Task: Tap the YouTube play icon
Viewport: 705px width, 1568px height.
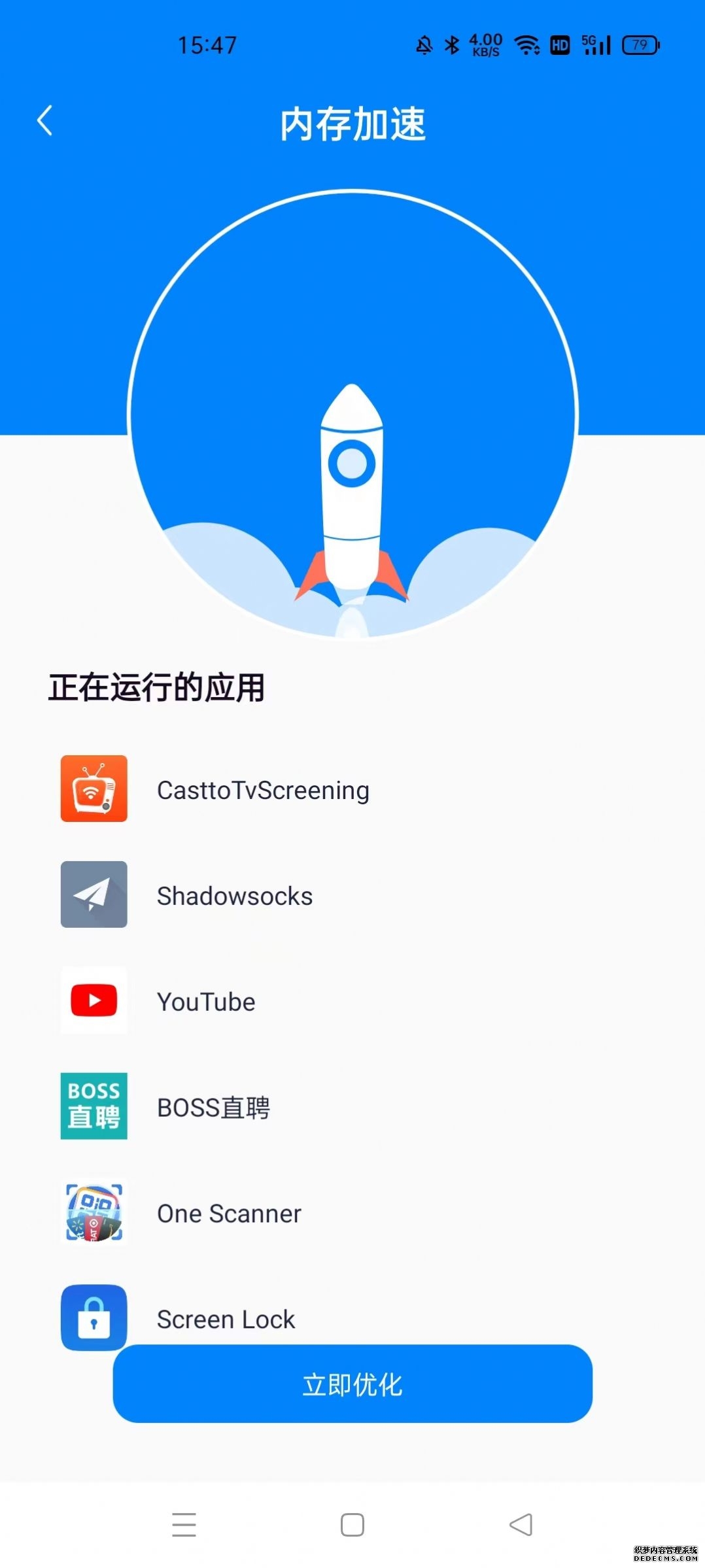Action: point(94,1001)
